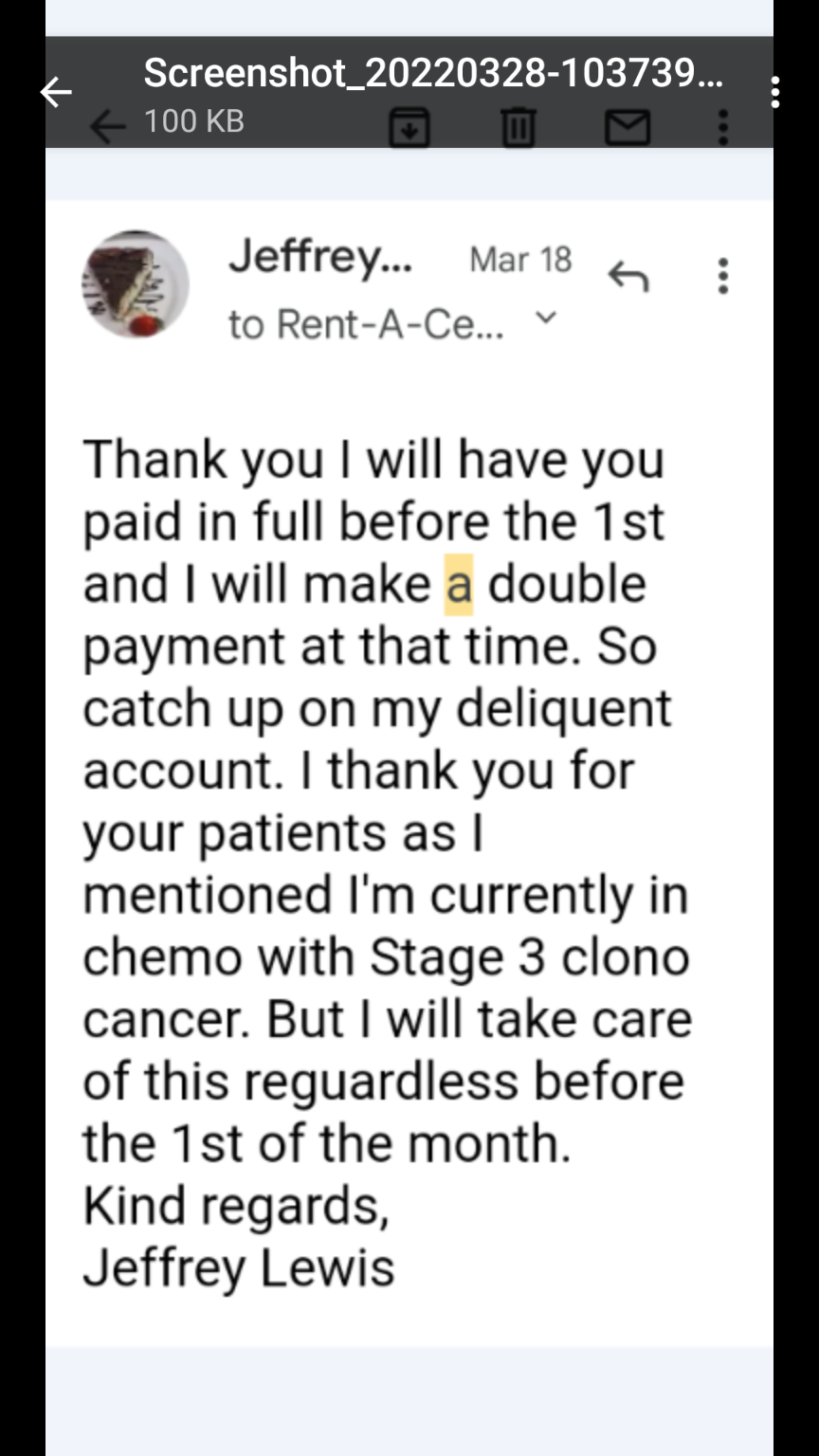Open recipient details with the chevron
The height and width of the screenshot is (1456, 819).
(x=546, y=320)
